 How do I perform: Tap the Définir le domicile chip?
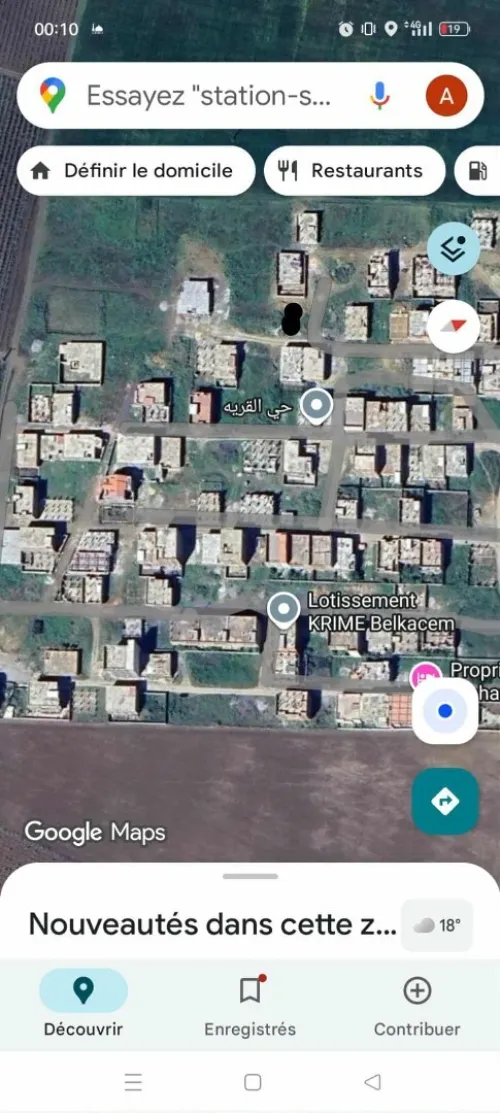136,170
